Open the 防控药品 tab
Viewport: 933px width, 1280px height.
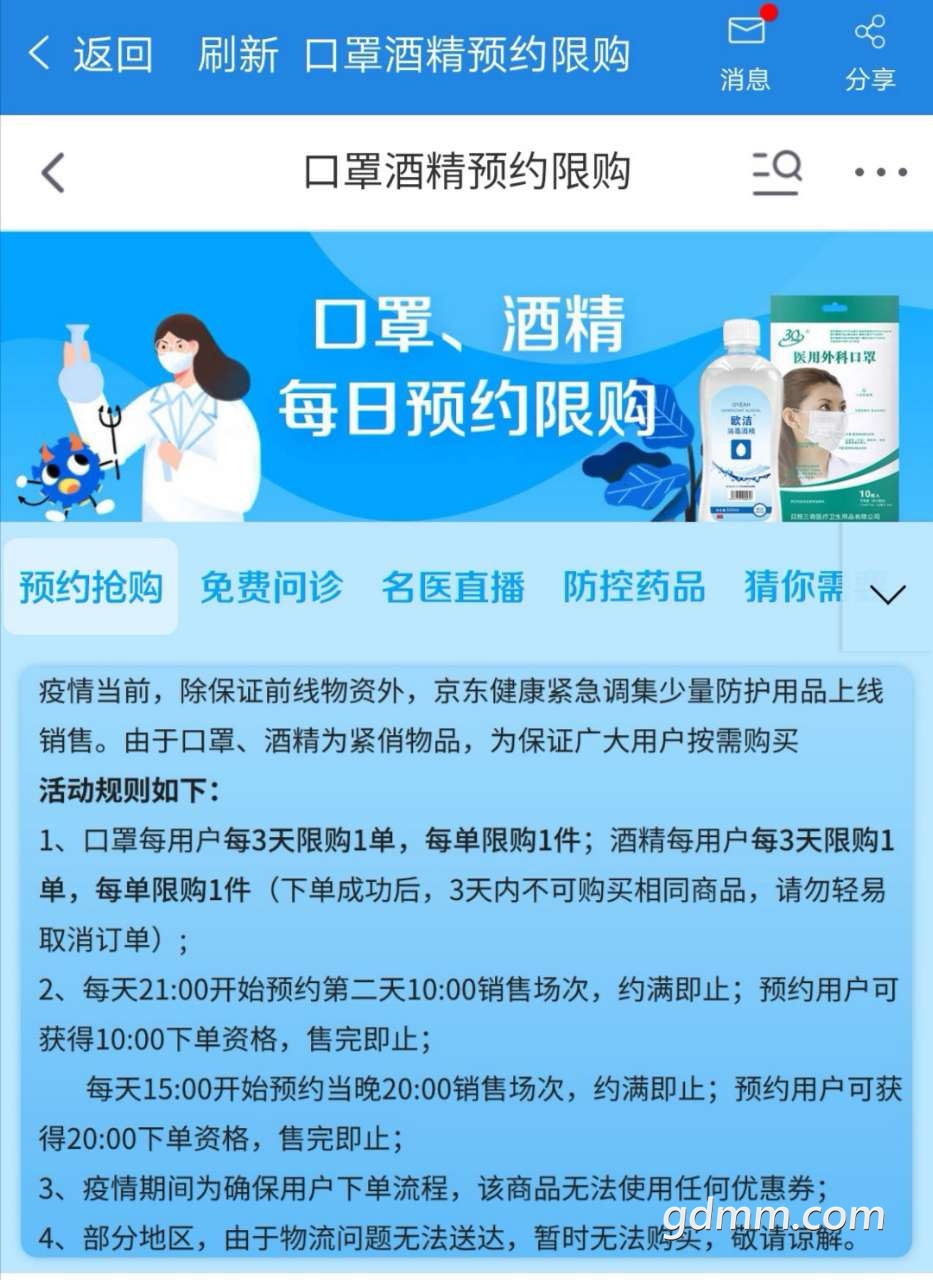point(634,587)
